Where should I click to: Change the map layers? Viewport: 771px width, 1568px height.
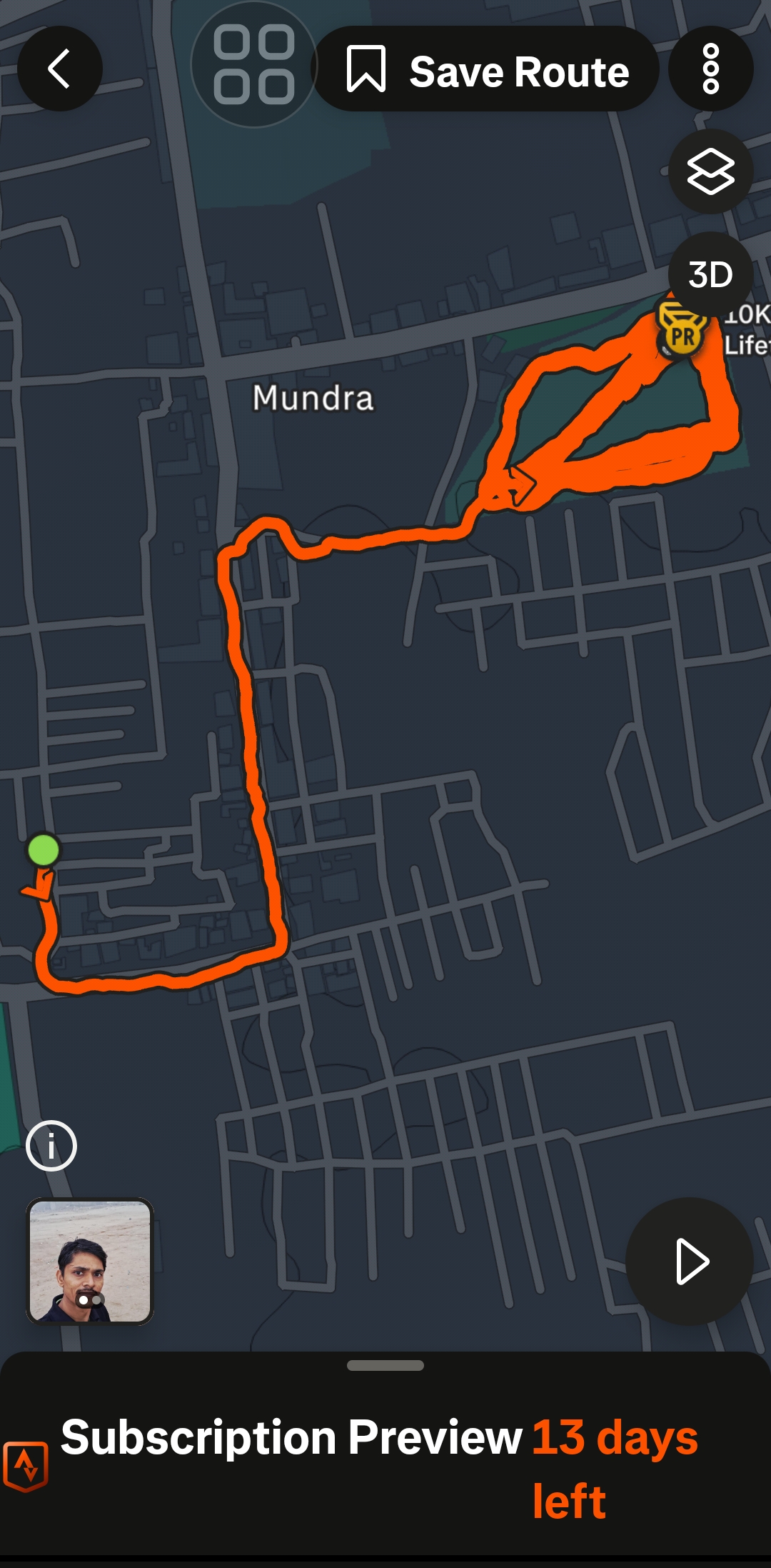[x=710, y=171]
